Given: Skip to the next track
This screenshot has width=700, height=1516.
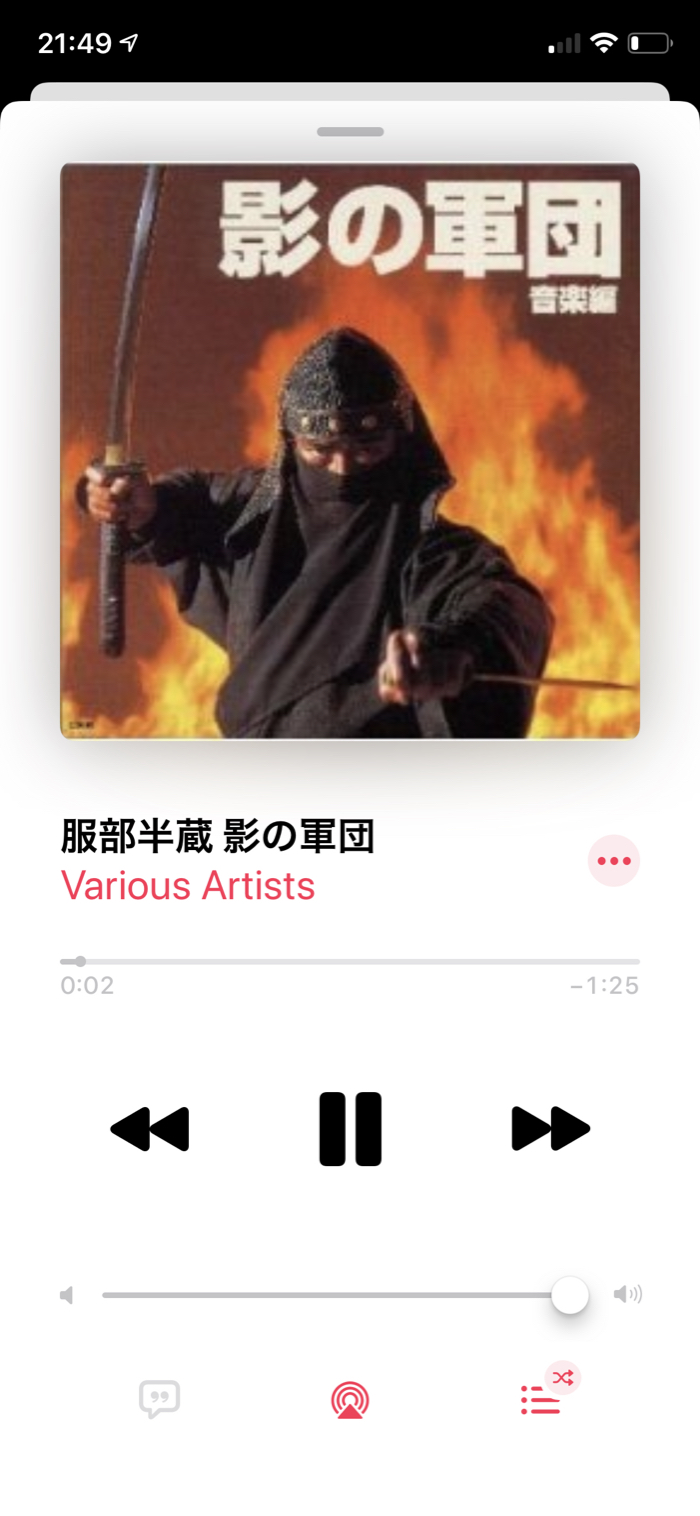Looking at the screenshot, I should tap(550, 1129).
